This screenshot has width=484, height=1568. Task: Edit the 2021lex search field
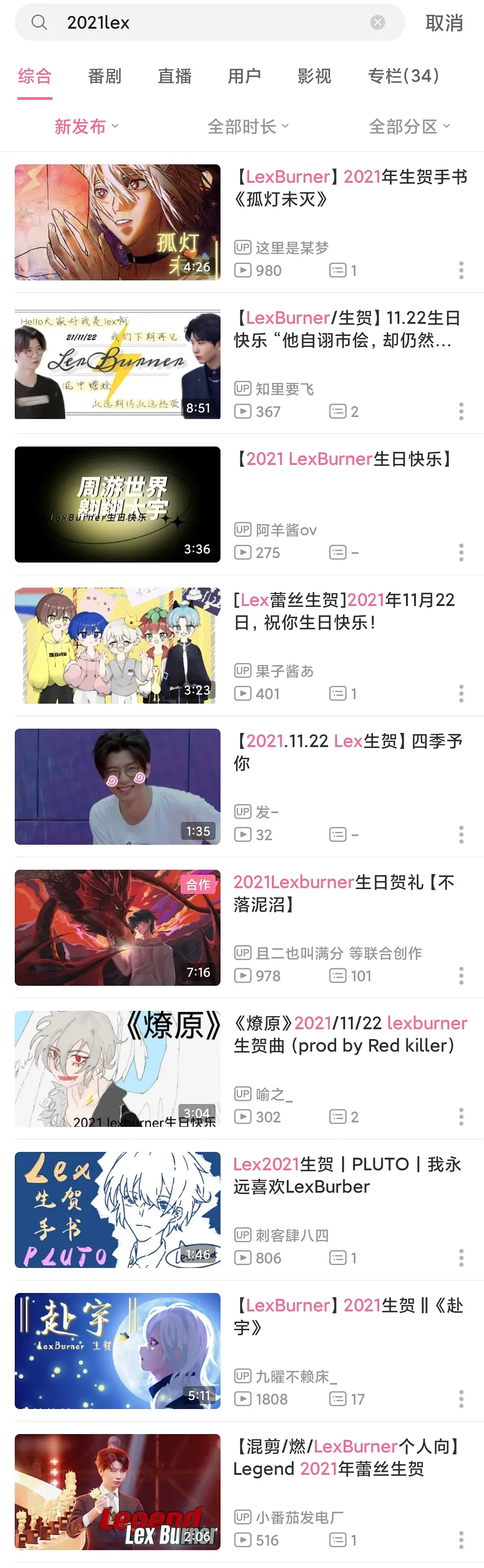[207, 22]
